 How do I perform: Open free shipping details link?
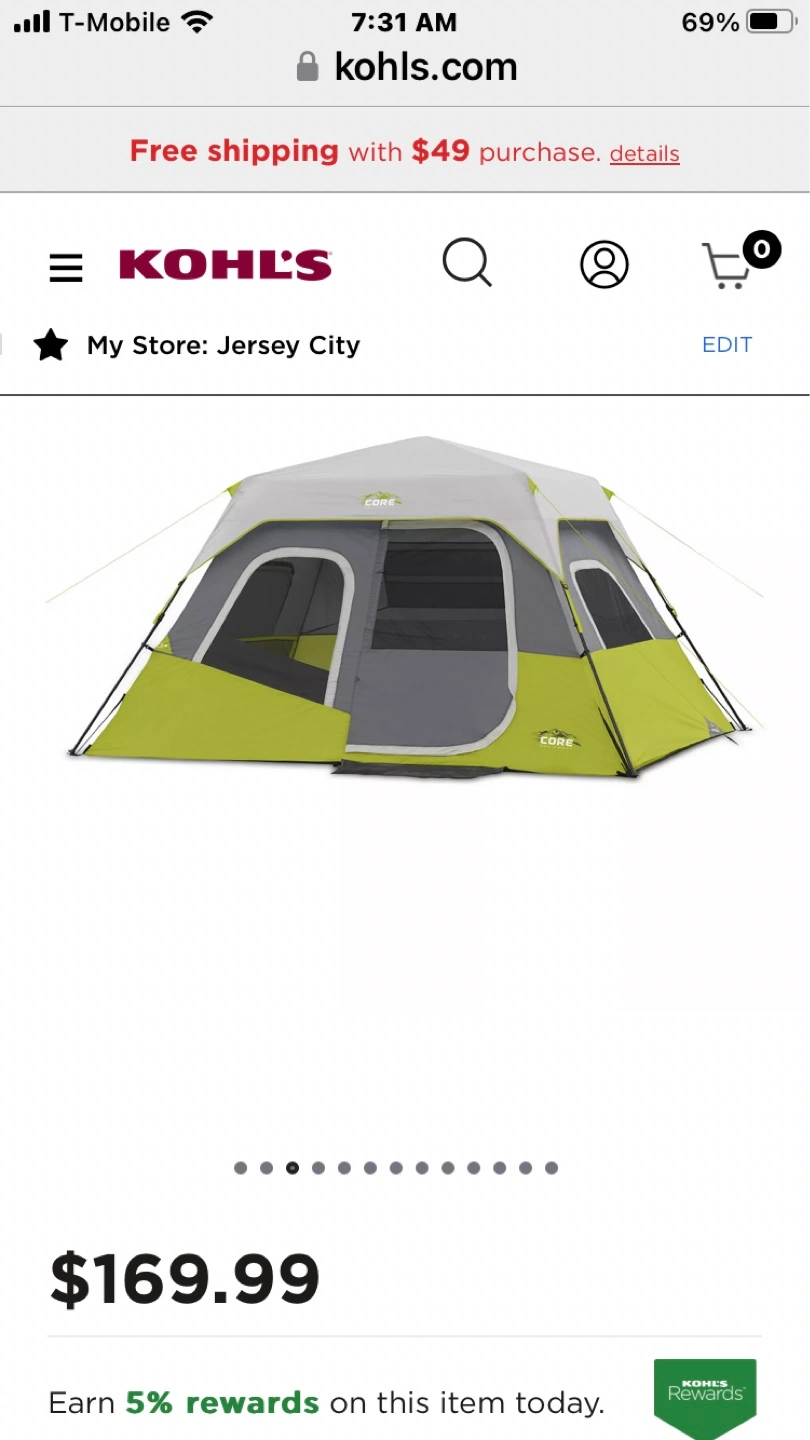coord(644,154)
